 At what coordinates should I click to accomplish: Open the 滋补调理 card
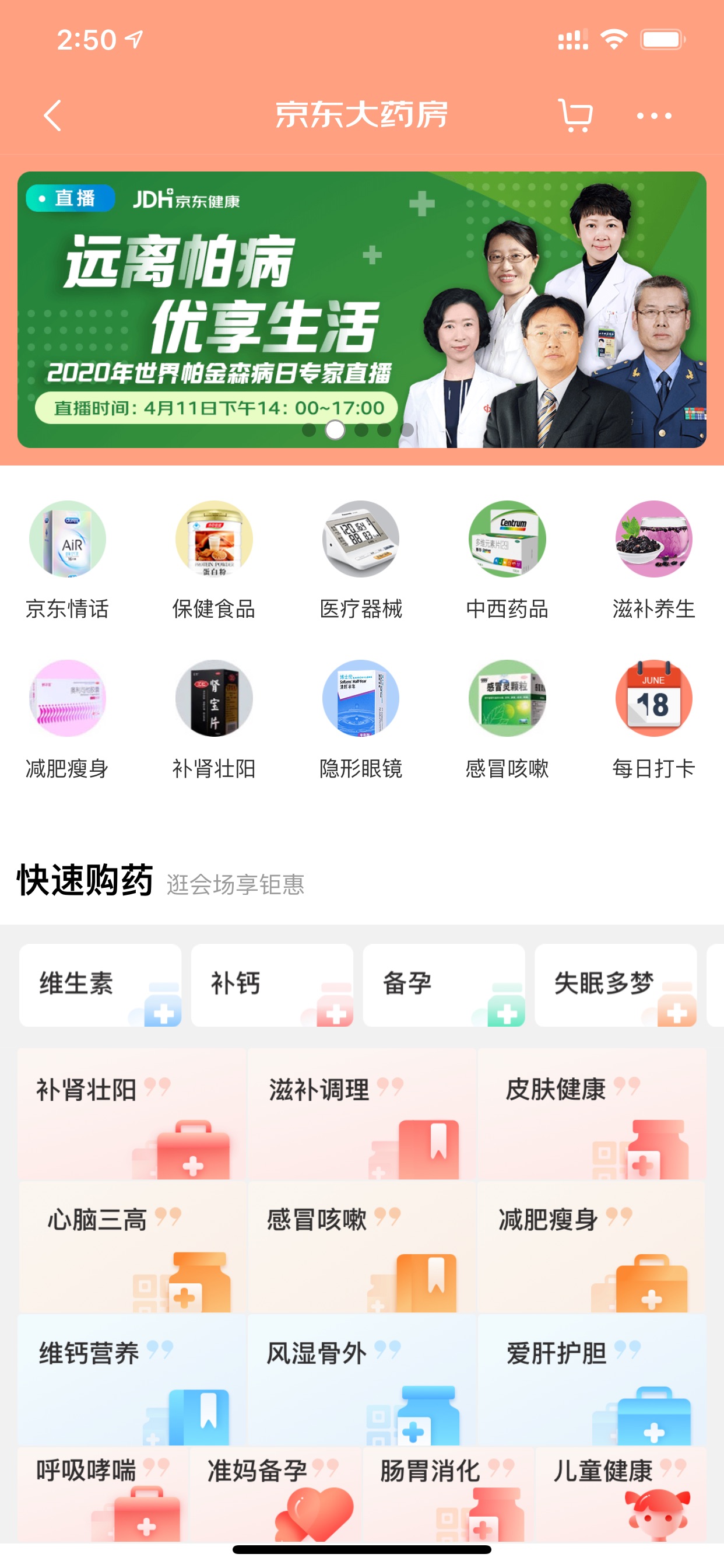tap(361, 1114)
